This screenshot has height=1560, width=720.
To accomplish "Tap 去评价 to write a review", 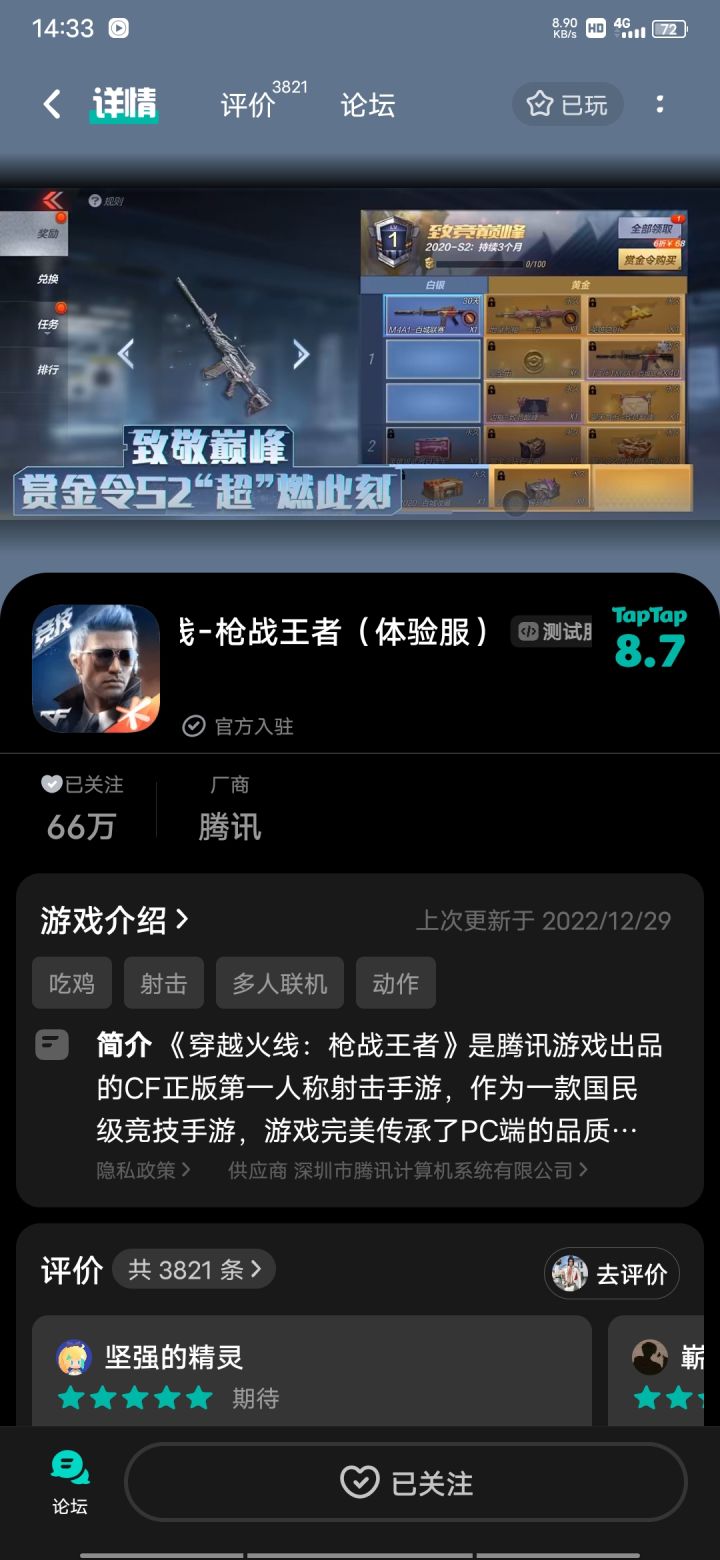I will click(x=612, y=1272).
